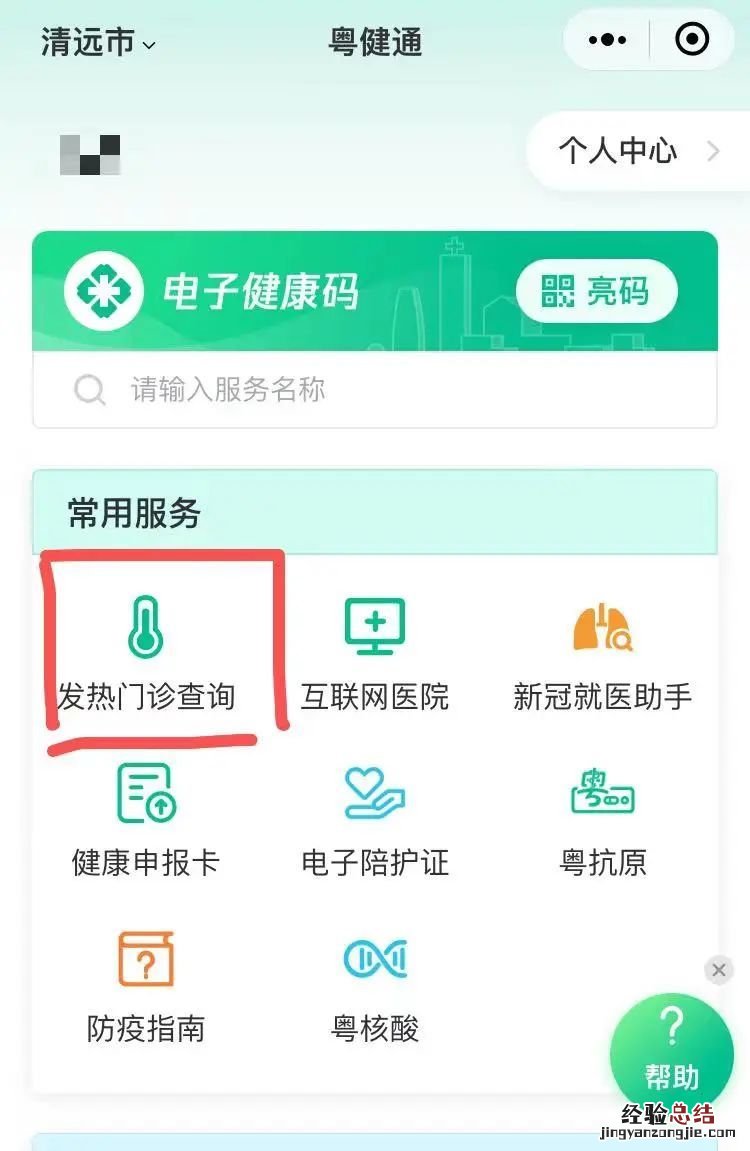Close the mini program with the circle button

(692, 40)
